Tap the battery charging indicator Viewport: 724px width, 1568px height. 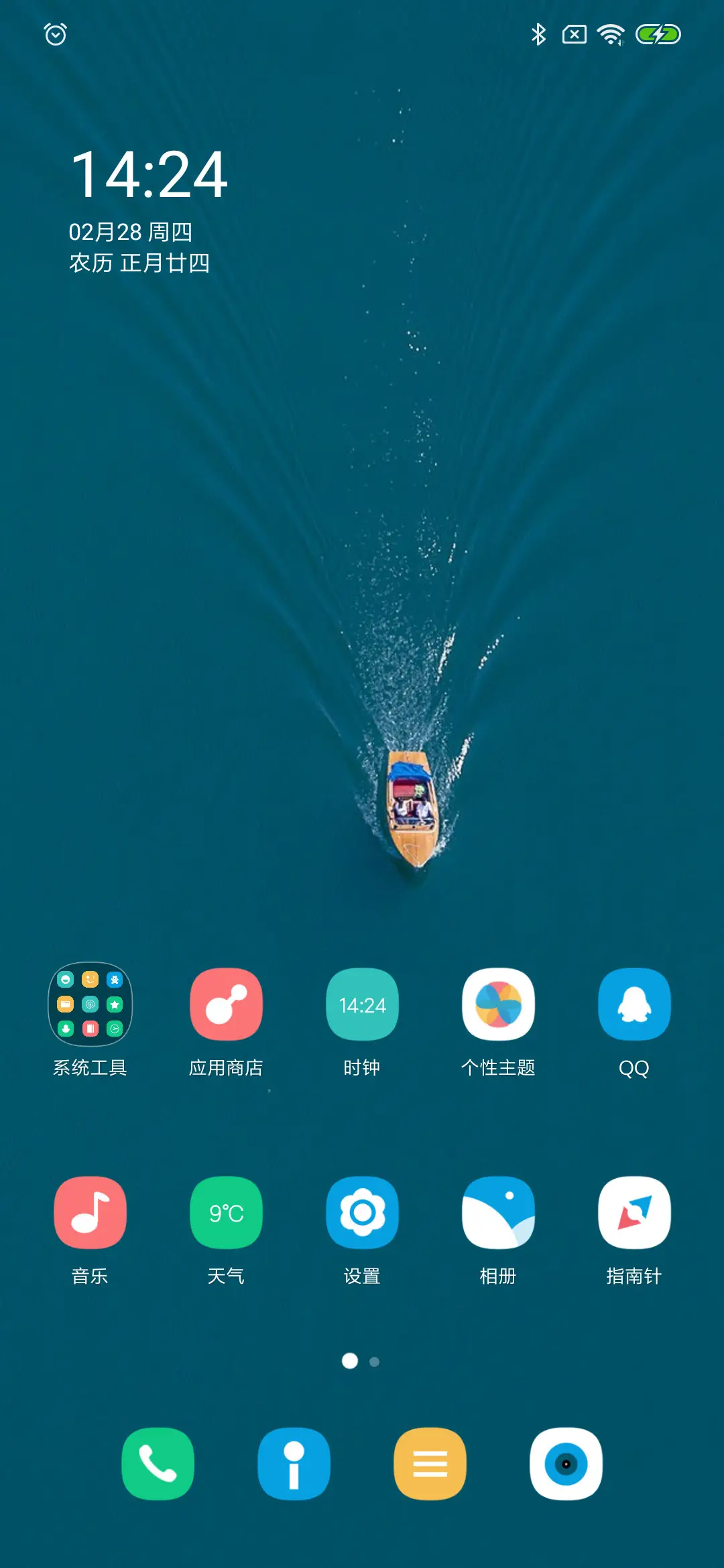[658, 35]
